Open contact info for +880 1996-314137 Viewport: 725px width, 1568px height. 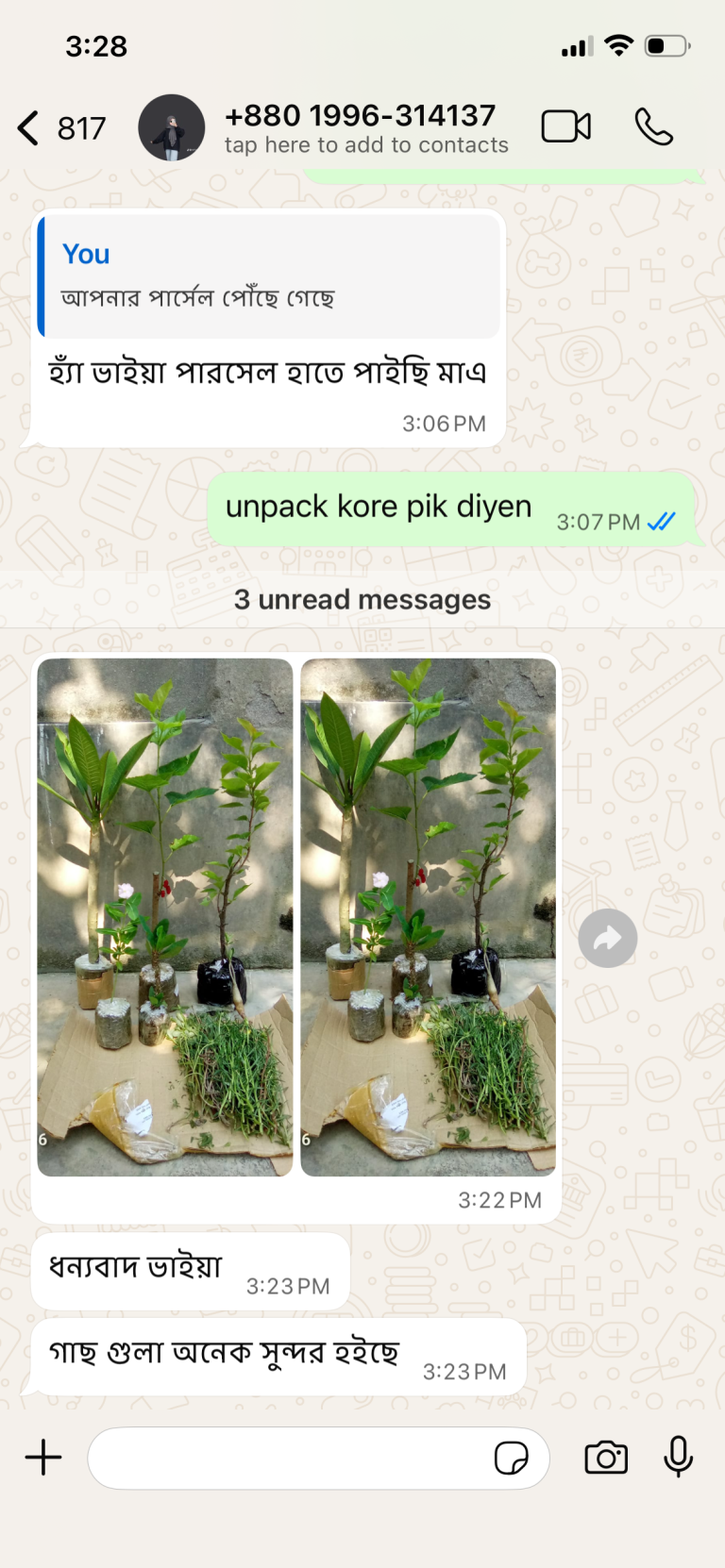[x=366, y=128]
